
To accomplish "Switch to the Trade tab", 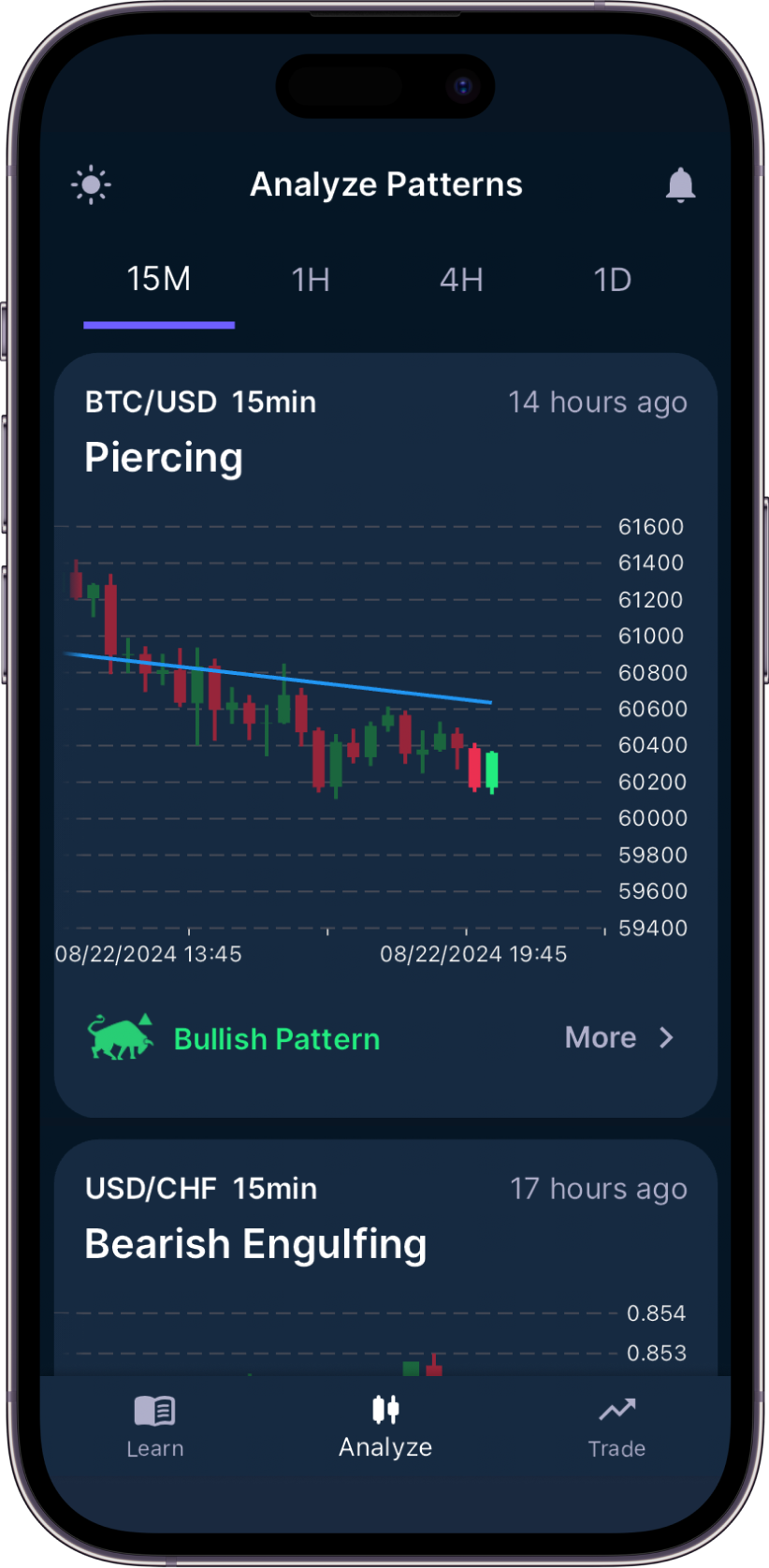I will 617,1427.
